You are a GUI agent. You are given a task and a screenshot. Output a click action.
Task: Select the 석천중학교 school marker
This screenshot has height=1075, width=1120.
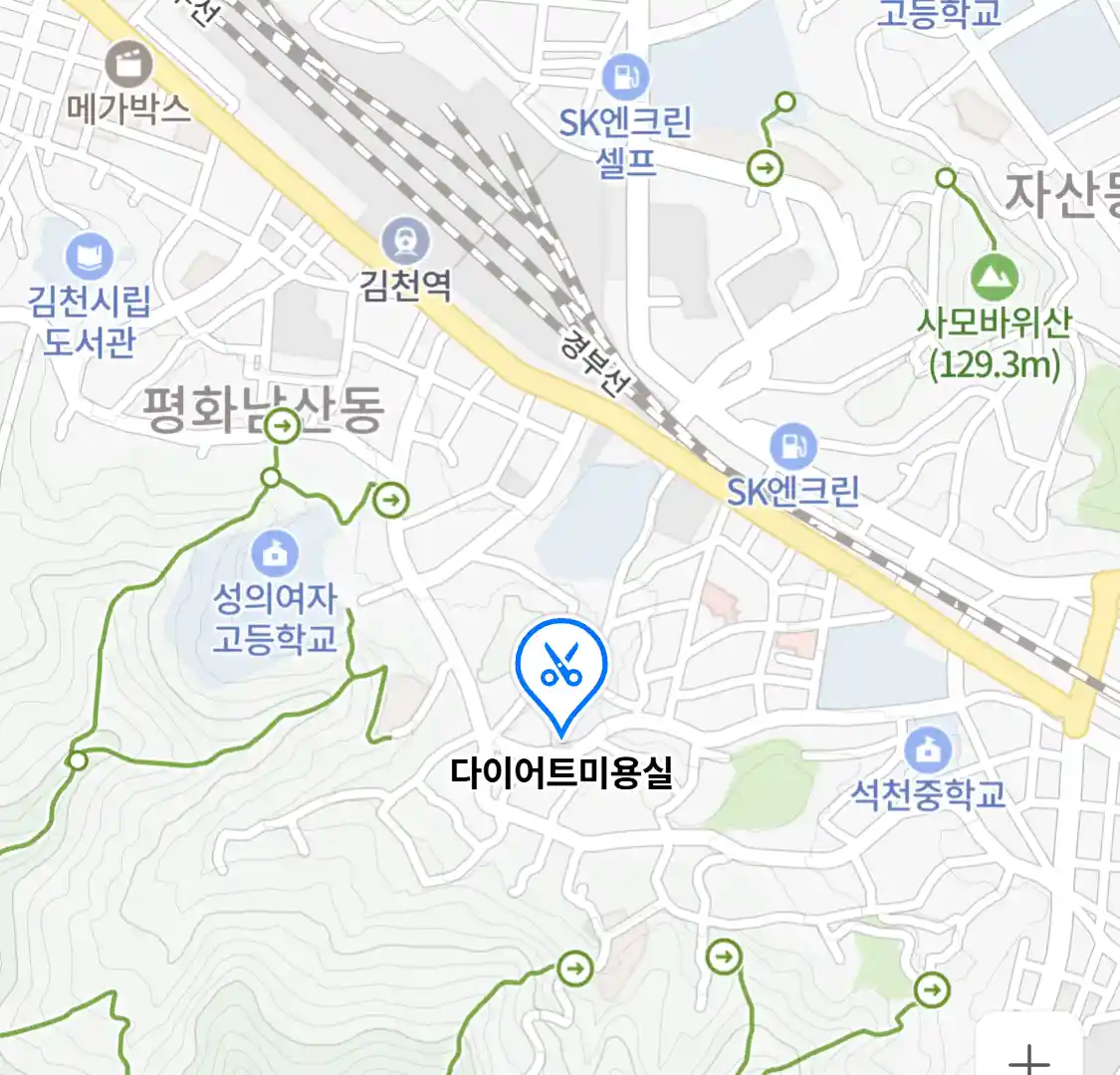[928, 751]
